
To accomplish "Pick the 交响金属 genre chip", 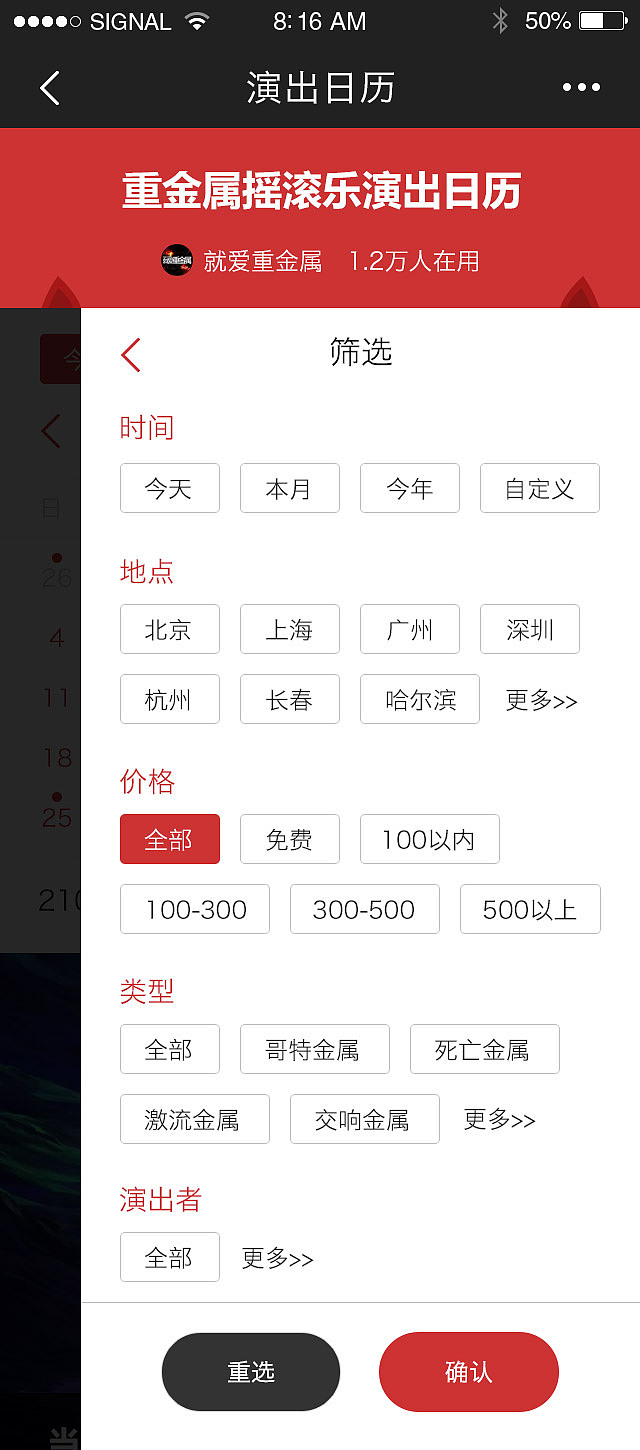I will pos(364,1119).
